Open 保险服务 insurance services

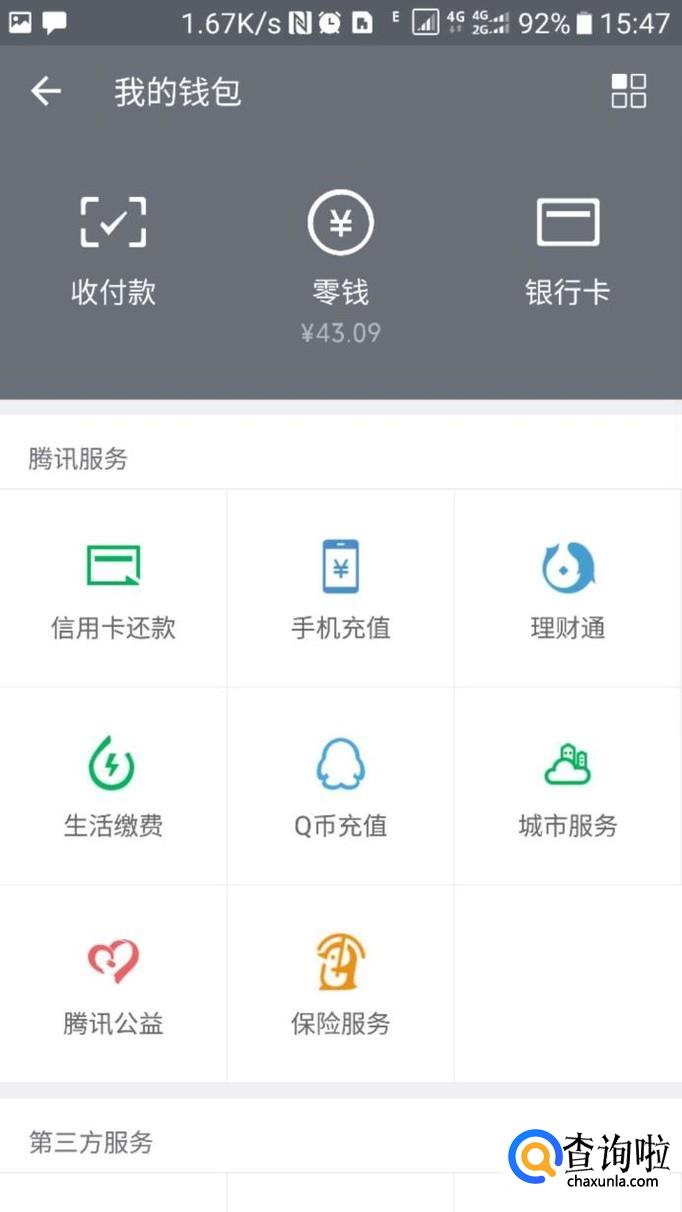tap(341, 984)
